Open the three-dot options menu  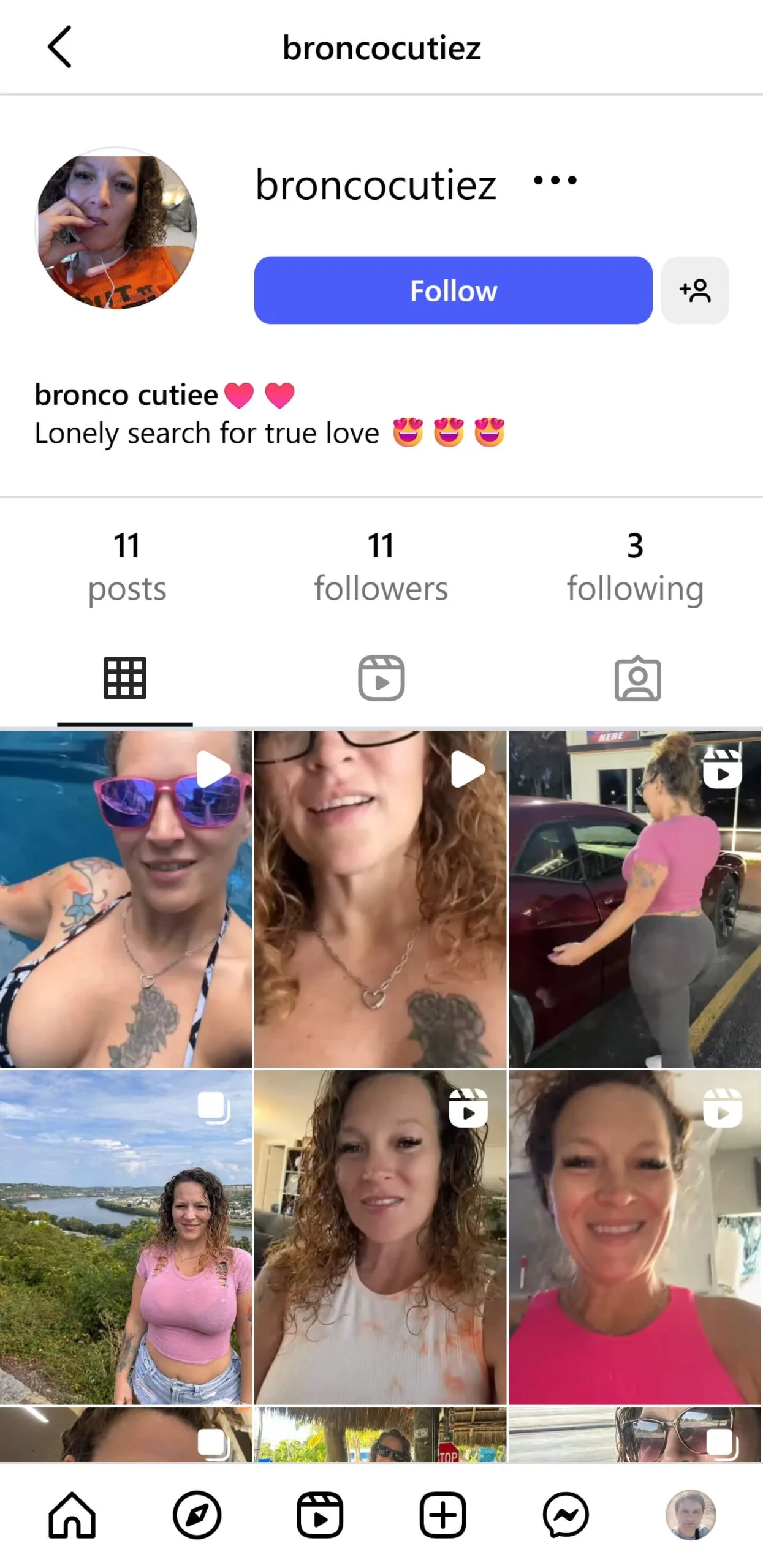pyautogui.click(x=555, y=180)
